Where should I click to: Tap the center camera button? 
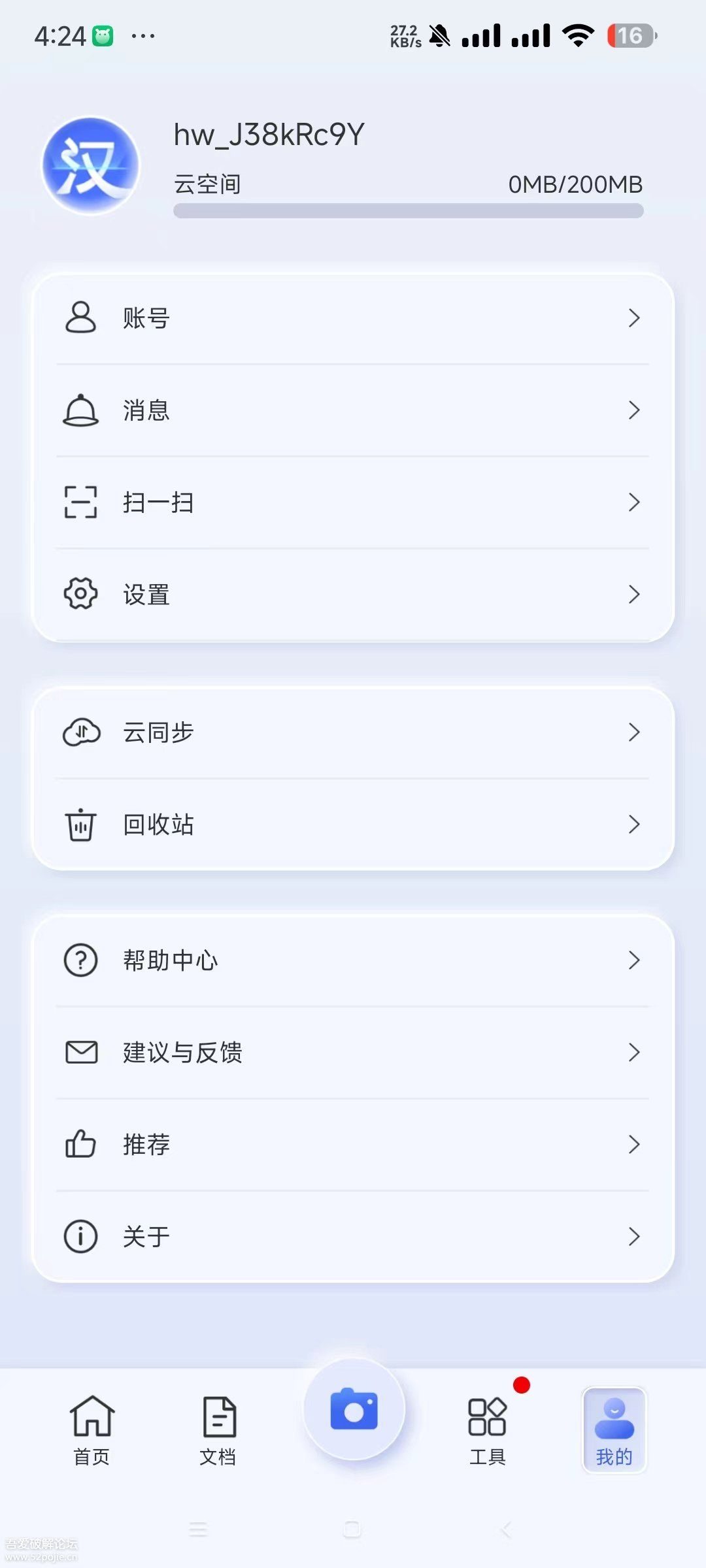pyautogui.click(x=354, y=1409)
